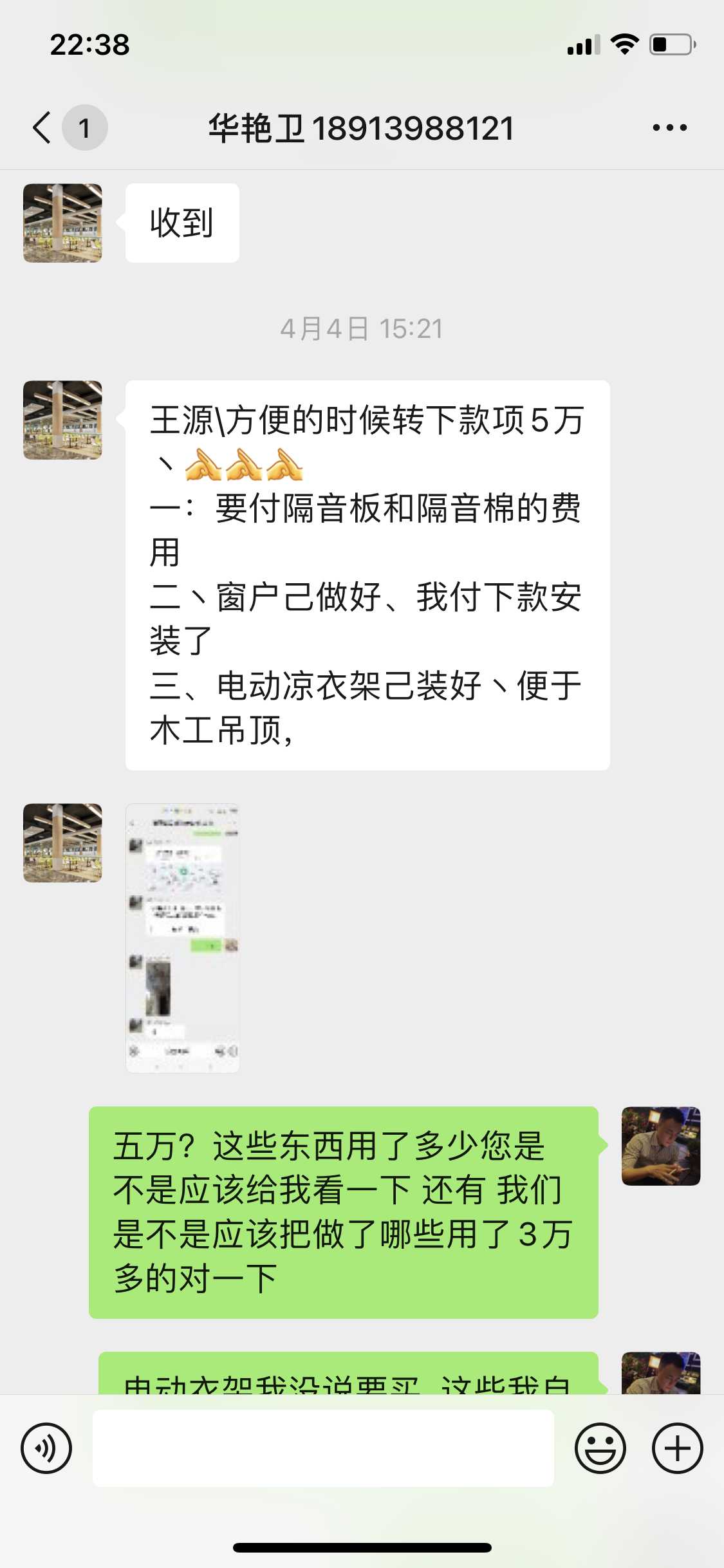This screenshot has height=1568, width=724.
Task: Open my avatar beside the 五万 message
Action: (x=660, y=1146)
